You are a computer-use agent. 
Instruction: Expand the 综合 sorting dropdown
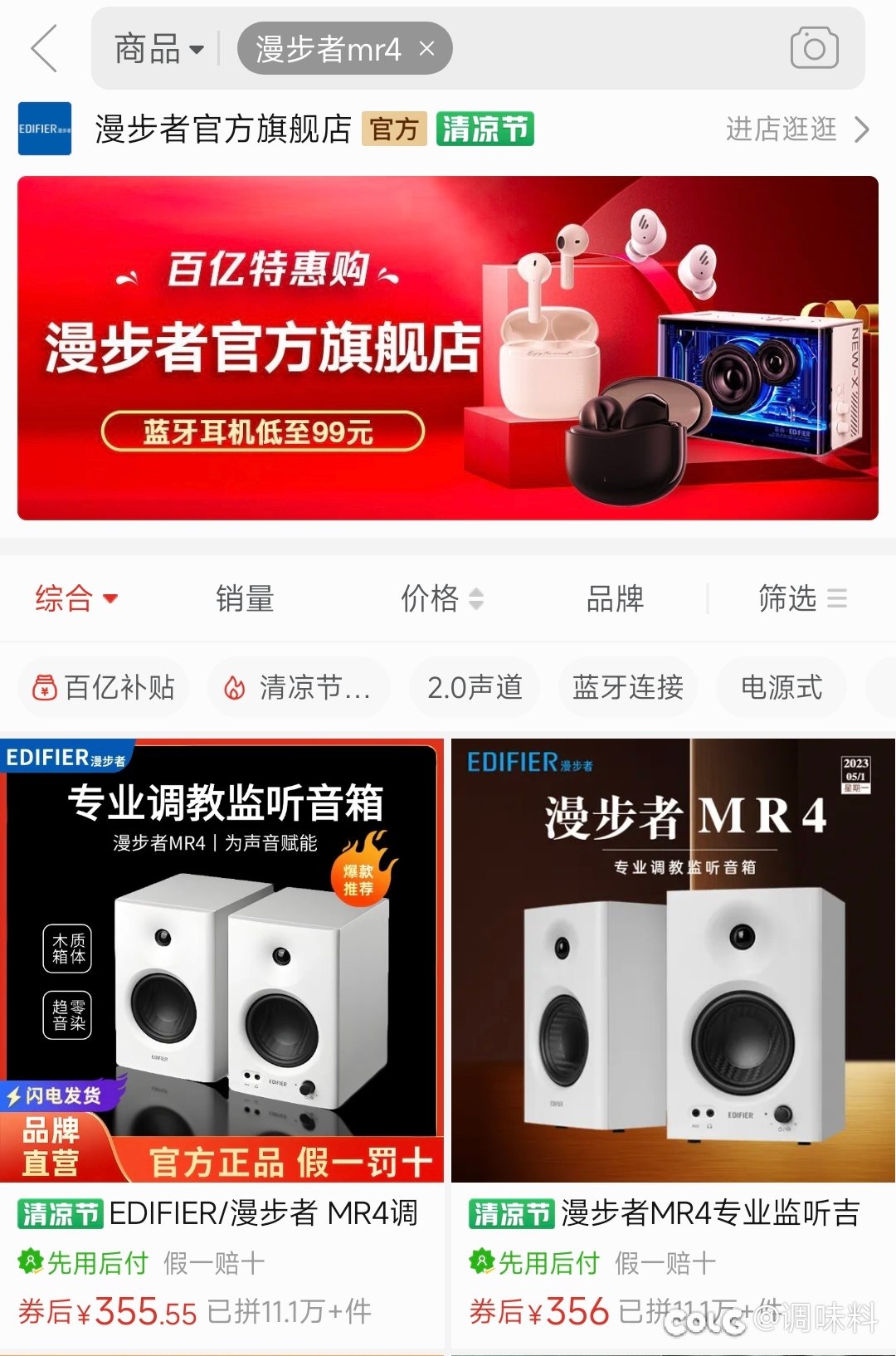pos(76,598)
